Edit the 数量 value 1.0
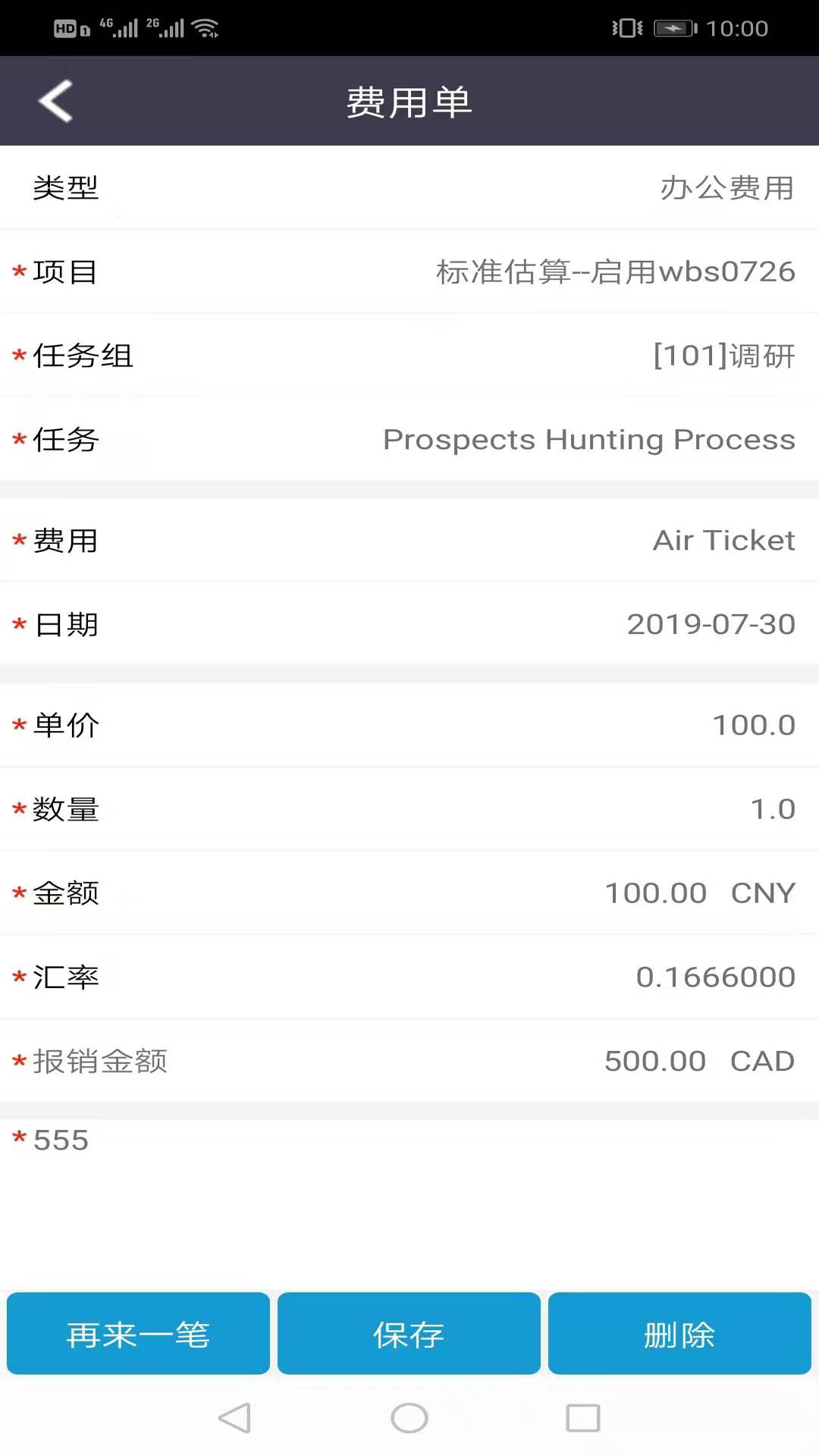The width and height of the screenshot is (819, 1456). (x=409, y=808)
